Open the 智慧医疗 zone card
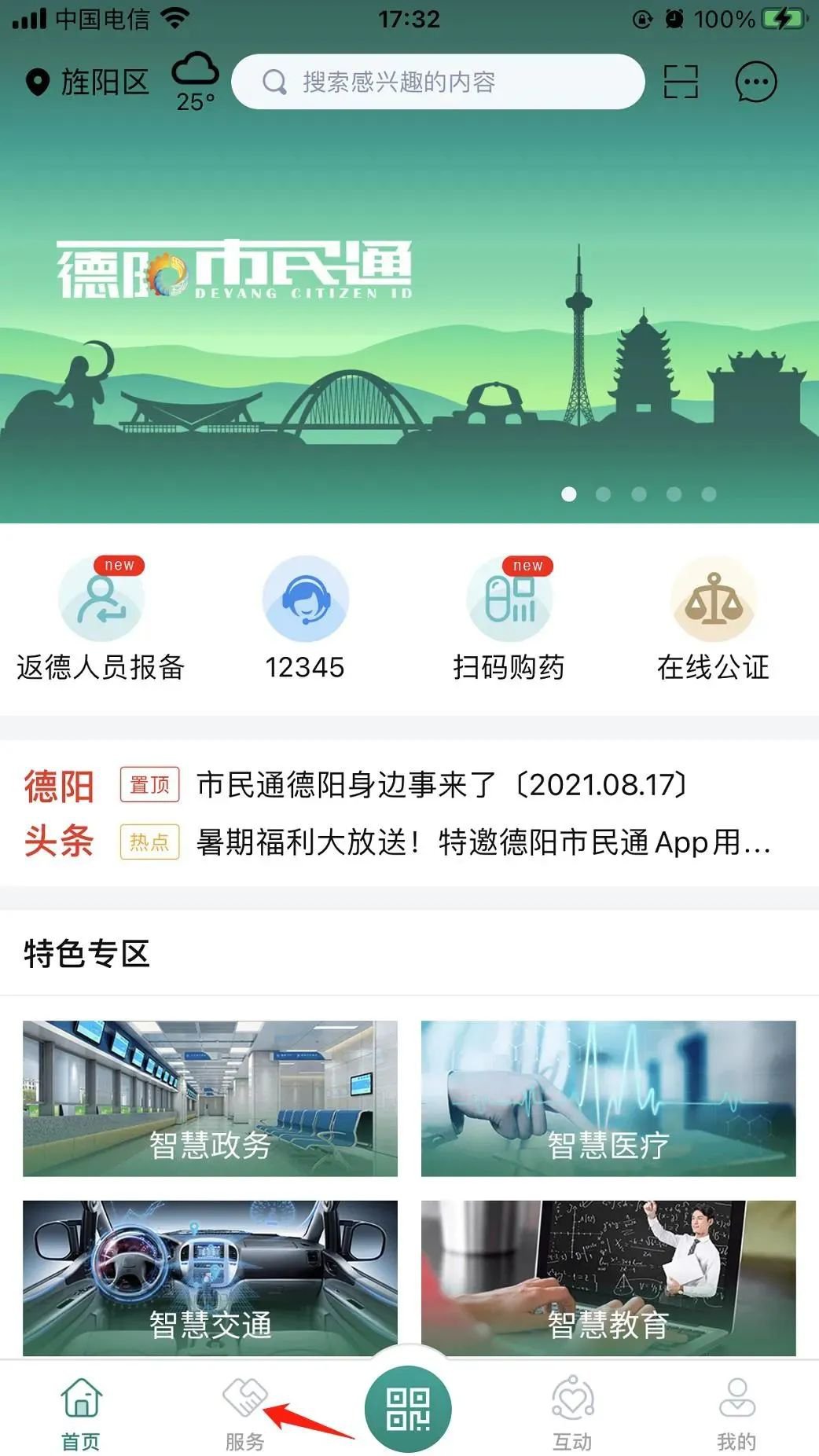 click(608, 1098)
